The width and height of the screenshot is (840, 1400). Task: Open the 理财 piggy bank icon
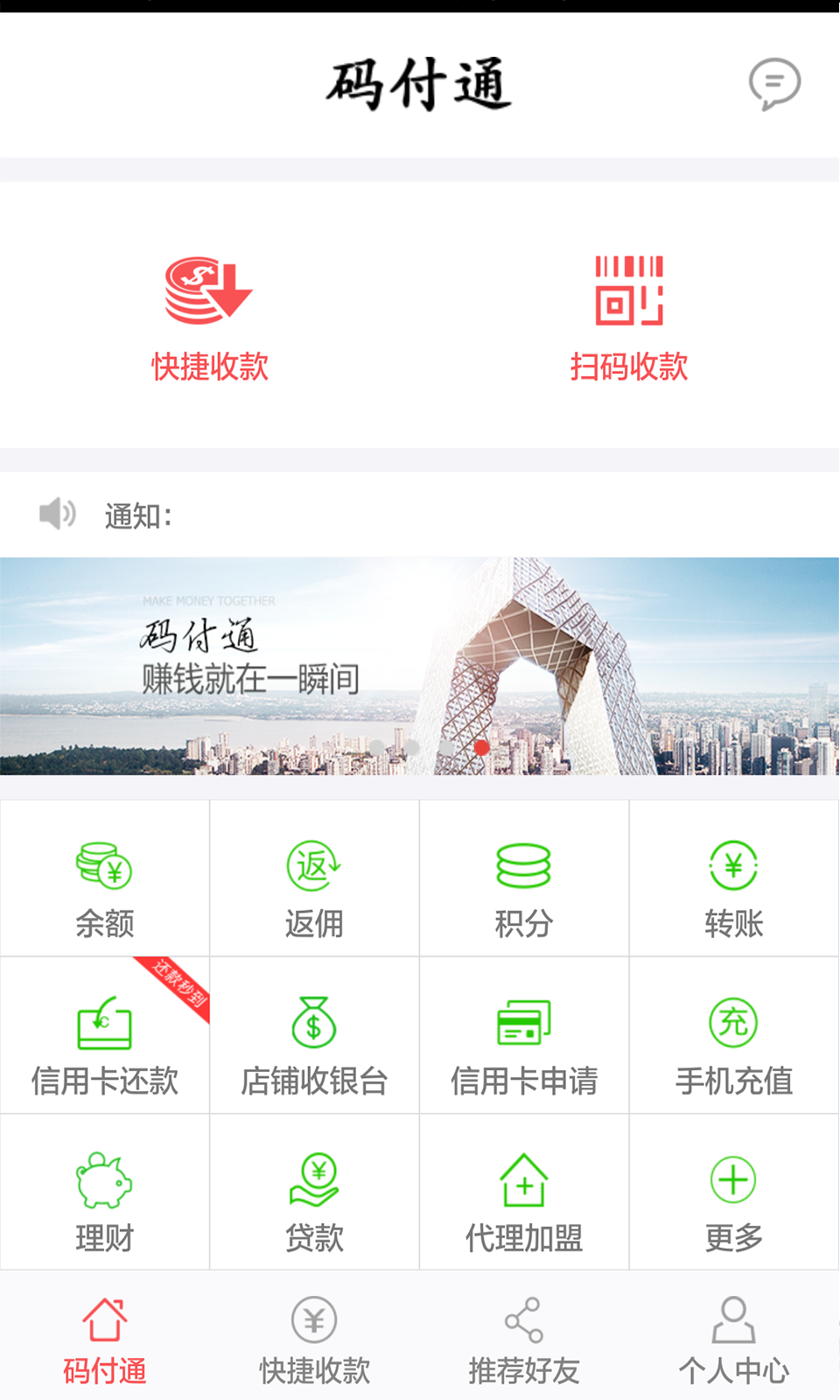pyautogui.click(x=104, y=1181)
